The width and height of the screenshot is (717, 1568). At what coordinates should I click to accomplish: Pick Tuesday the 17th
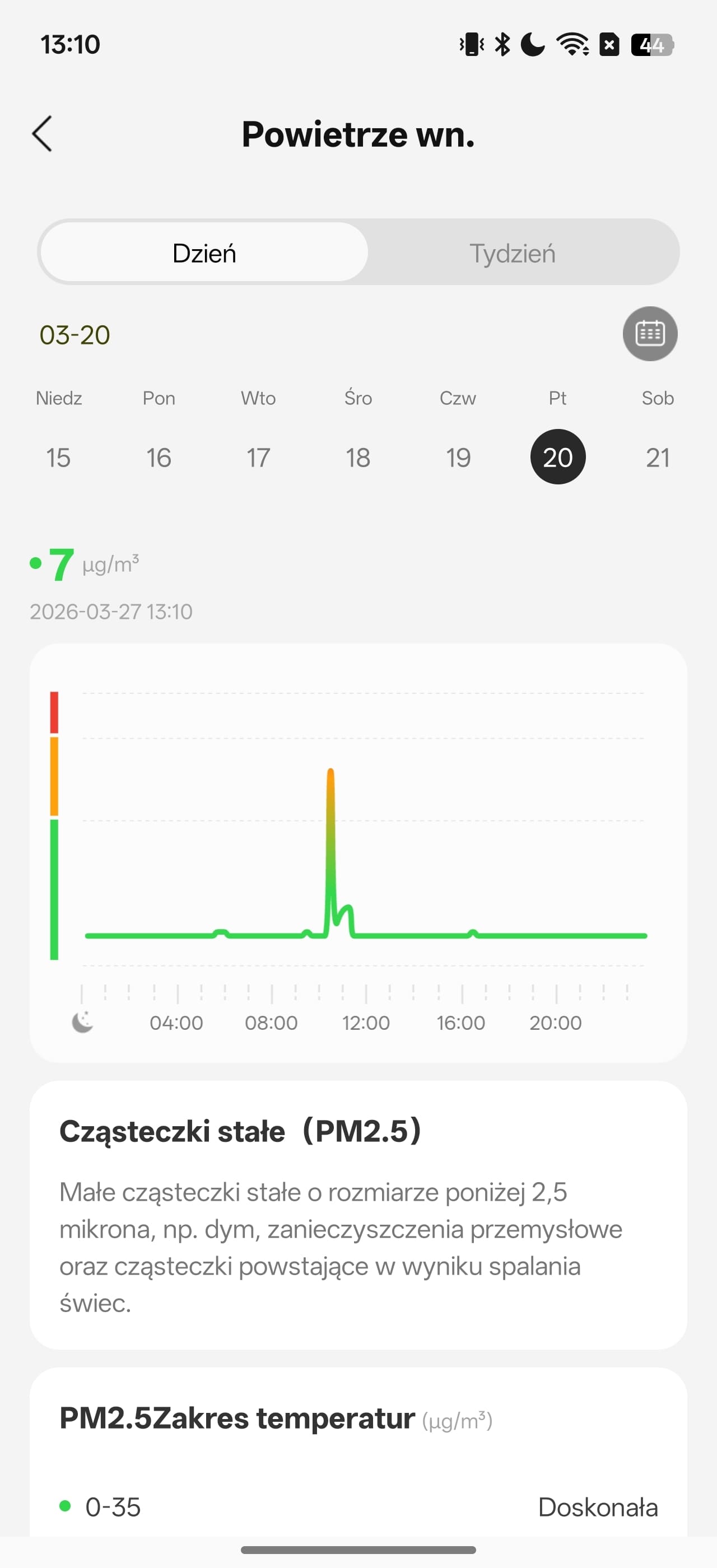click(258, 457)
